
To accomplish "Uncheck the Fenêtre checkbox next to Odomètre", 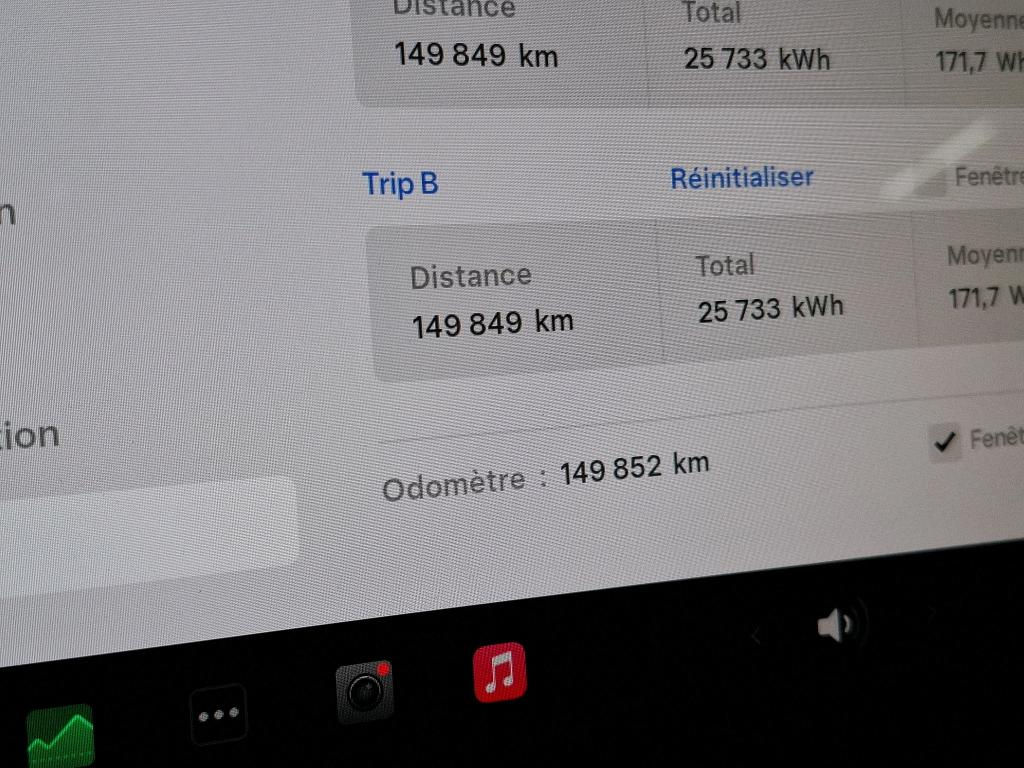I will (x=943, y=442).
